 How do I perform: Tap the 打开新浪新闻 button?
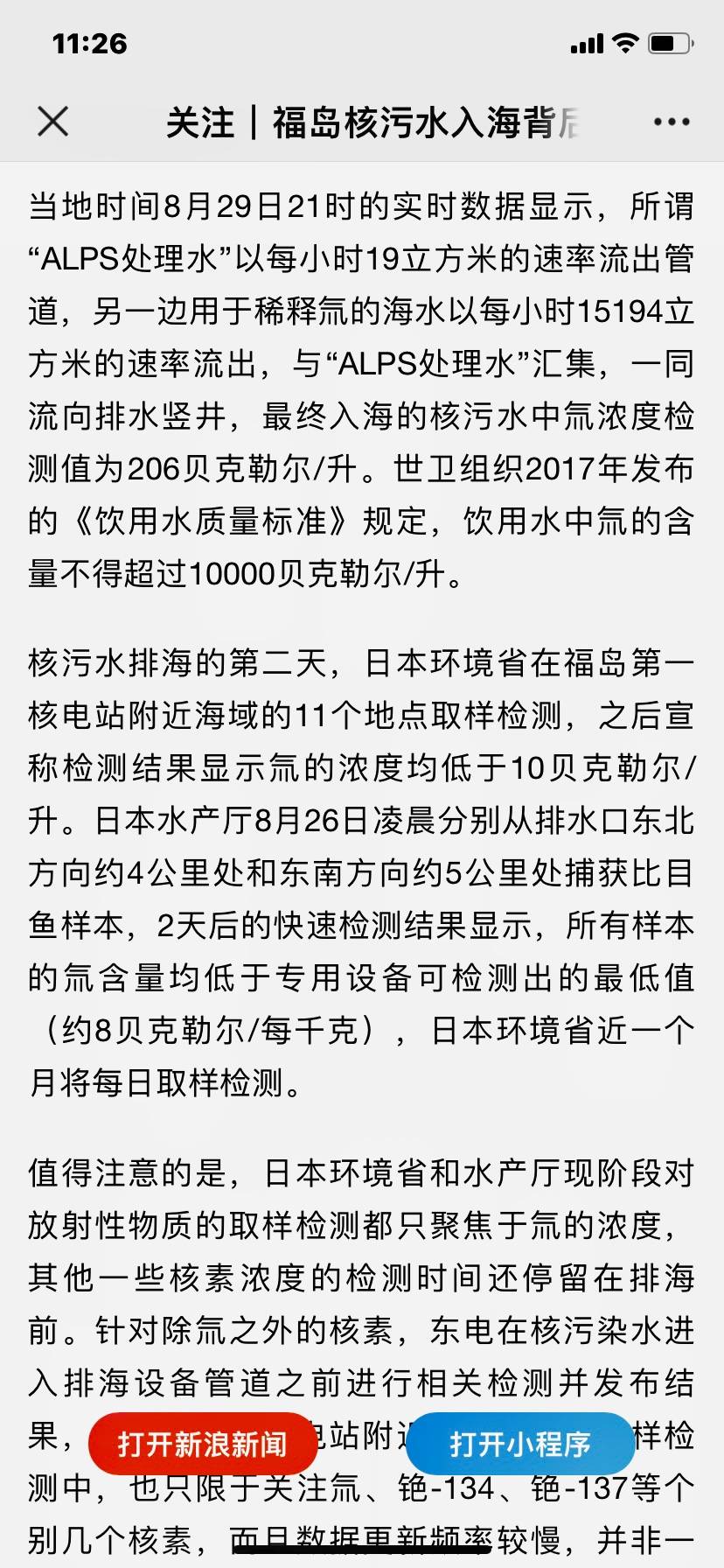[202, 1444]
